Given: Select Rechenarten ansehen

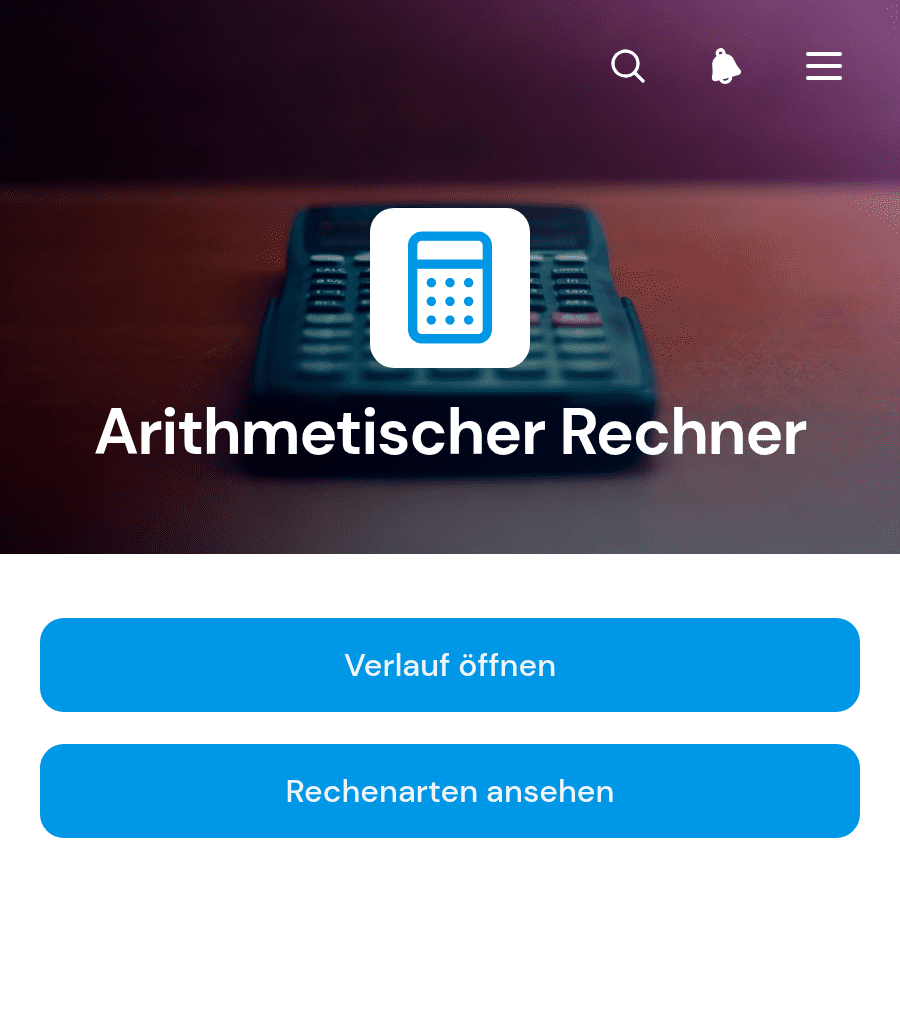Looking at the screenshot, I should pos(450,791).
